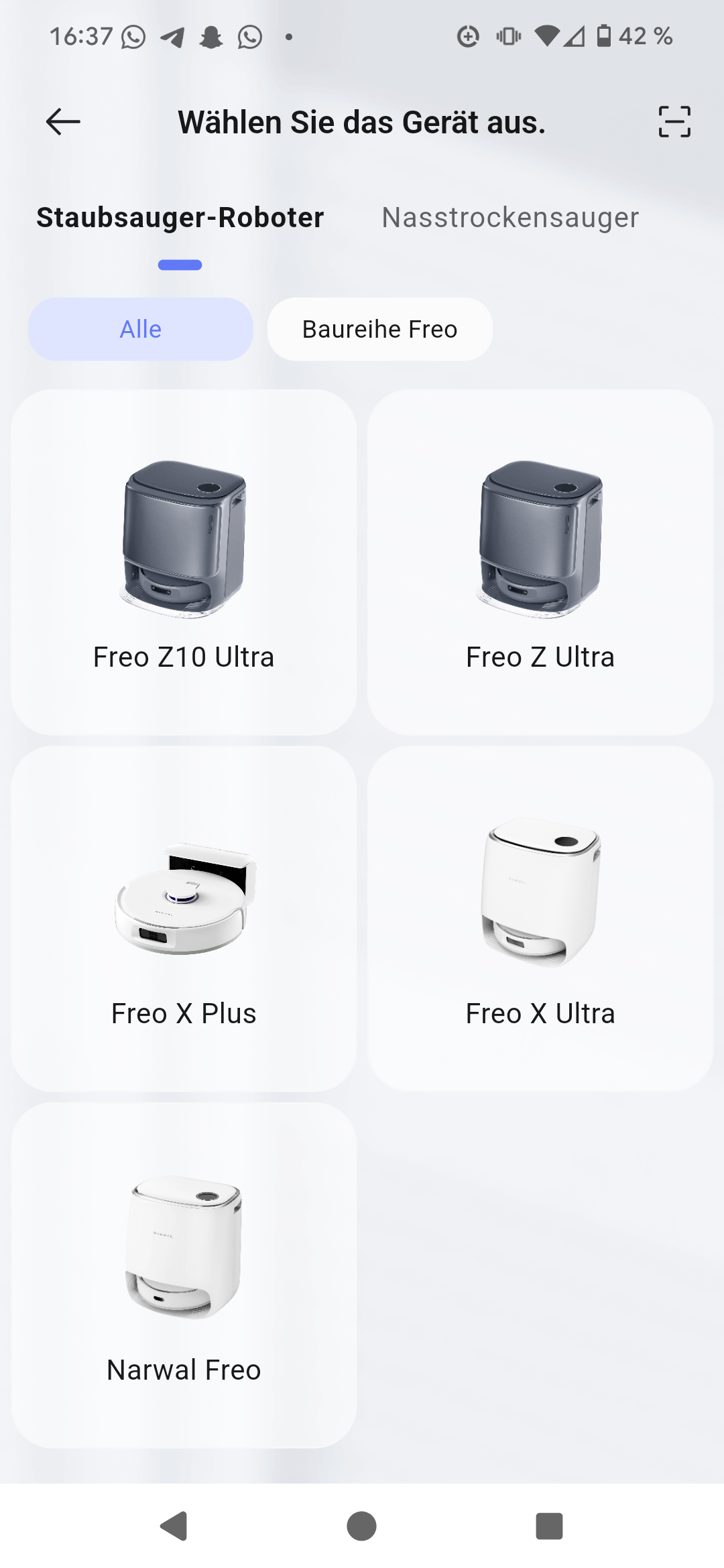Select the Freo Z Ultra device
Screen dimensions: 724x1568
540,562
